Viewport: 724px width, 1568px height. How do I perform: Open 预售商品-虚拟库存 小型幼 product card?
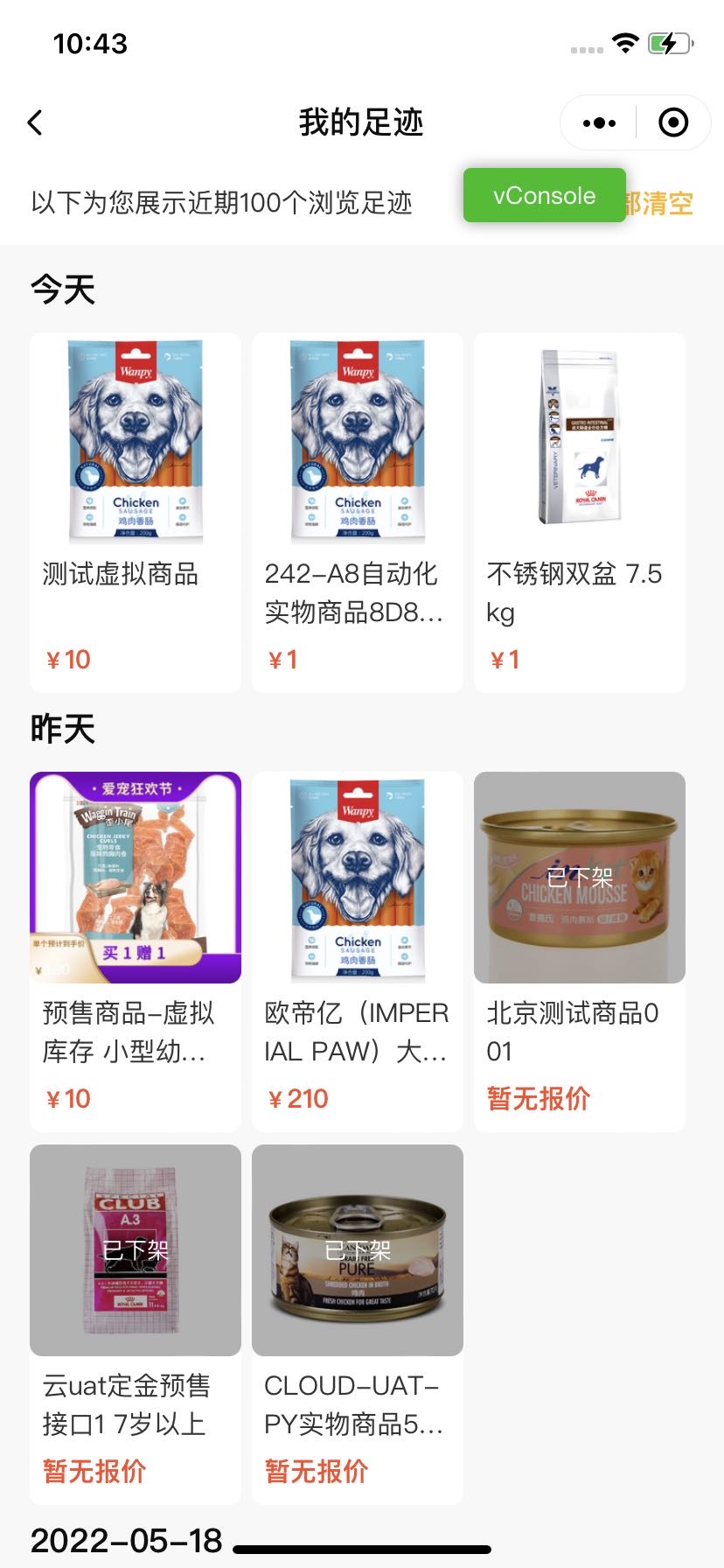136,951
